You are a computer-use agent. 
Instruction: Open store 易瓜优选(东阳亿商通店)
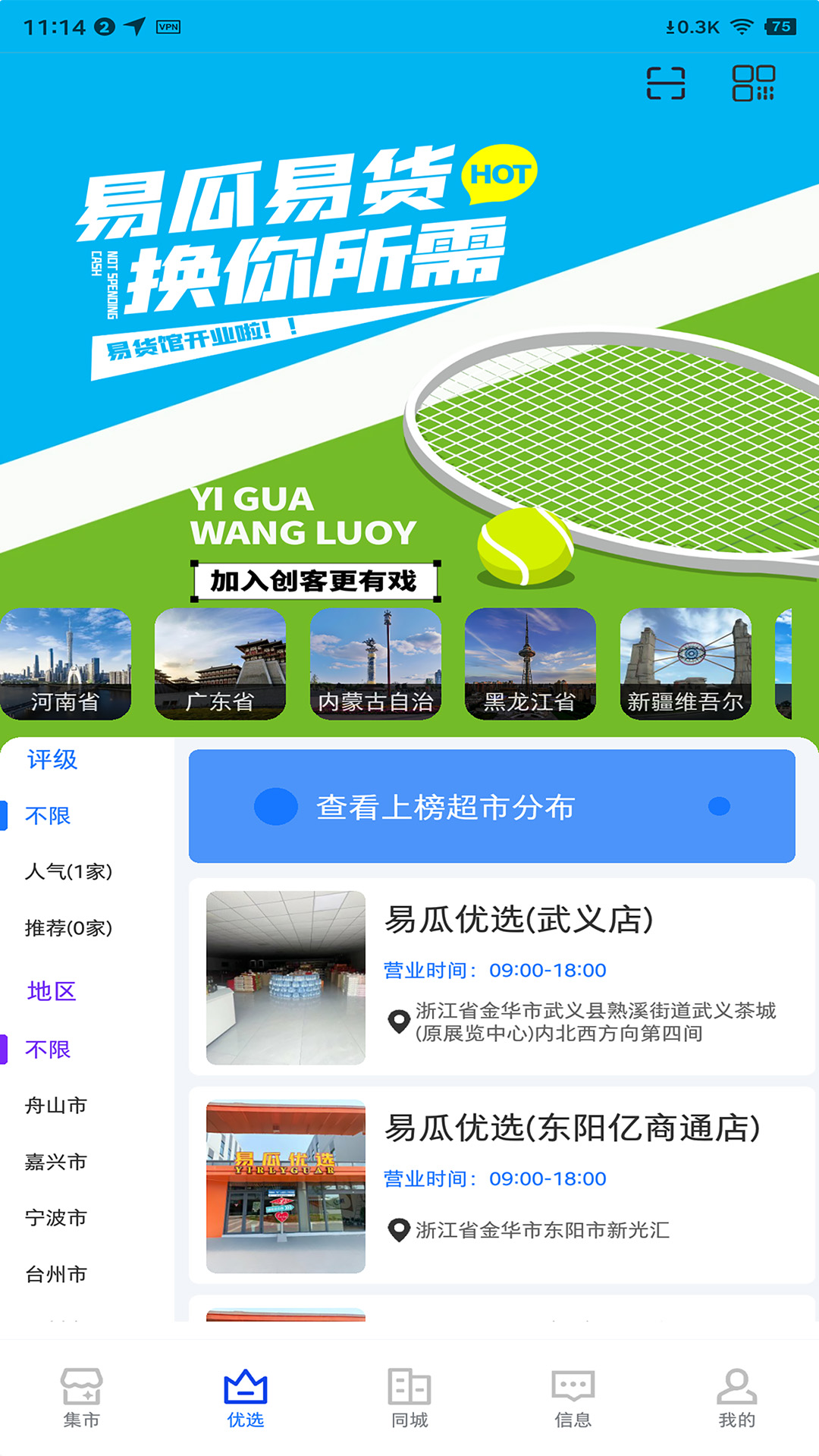(500, 1185)
